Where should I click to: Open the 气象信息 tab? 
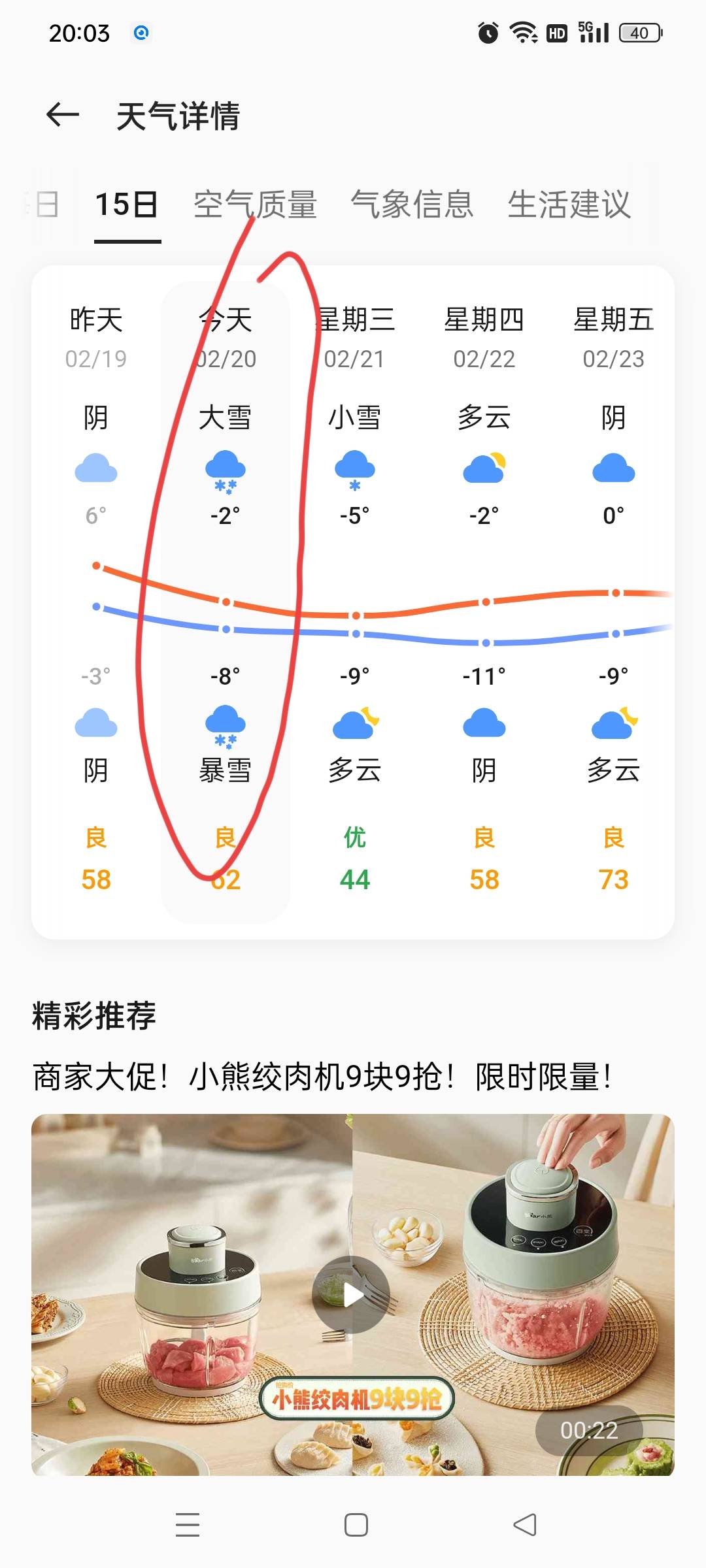(412, 204)
